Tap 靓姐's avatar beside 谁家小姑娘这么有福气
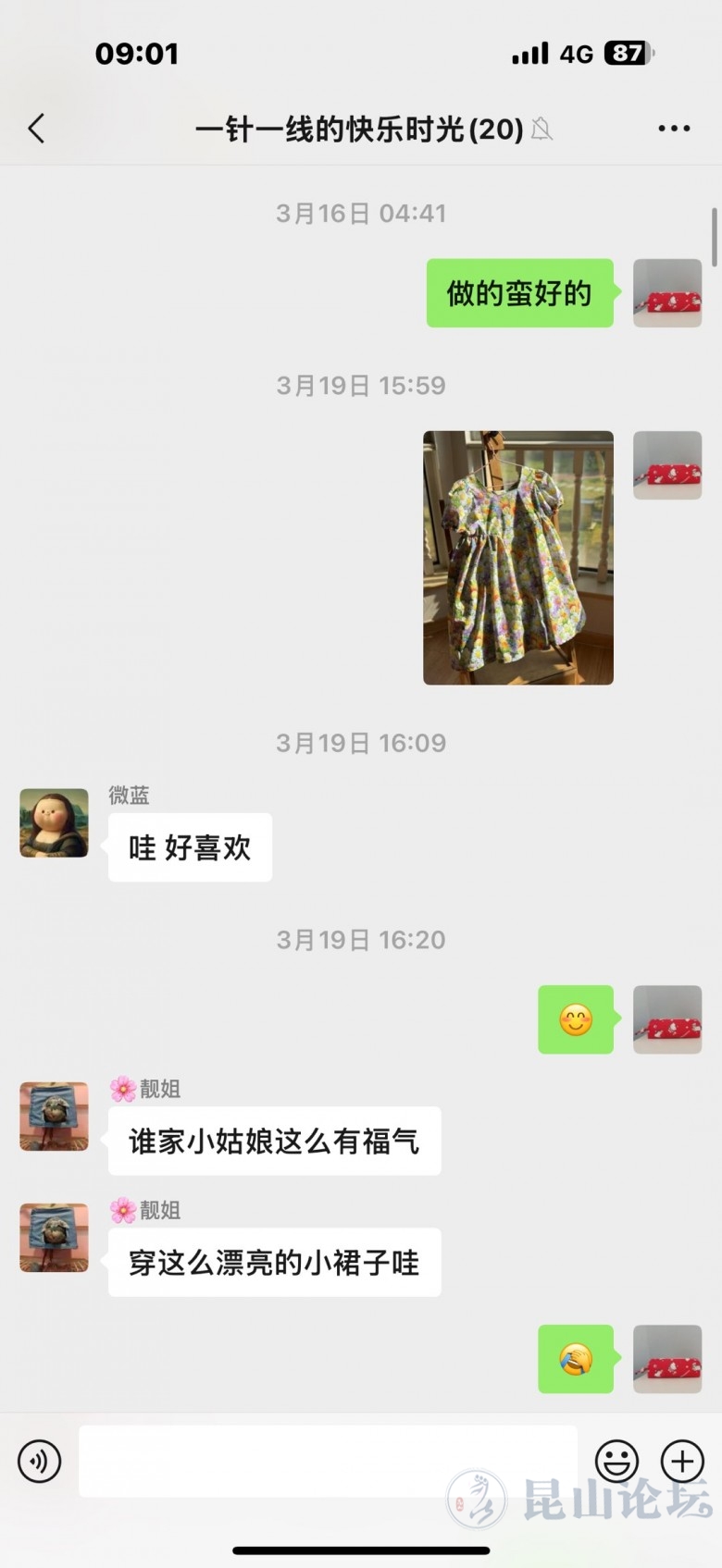 tap(55, 1117)
